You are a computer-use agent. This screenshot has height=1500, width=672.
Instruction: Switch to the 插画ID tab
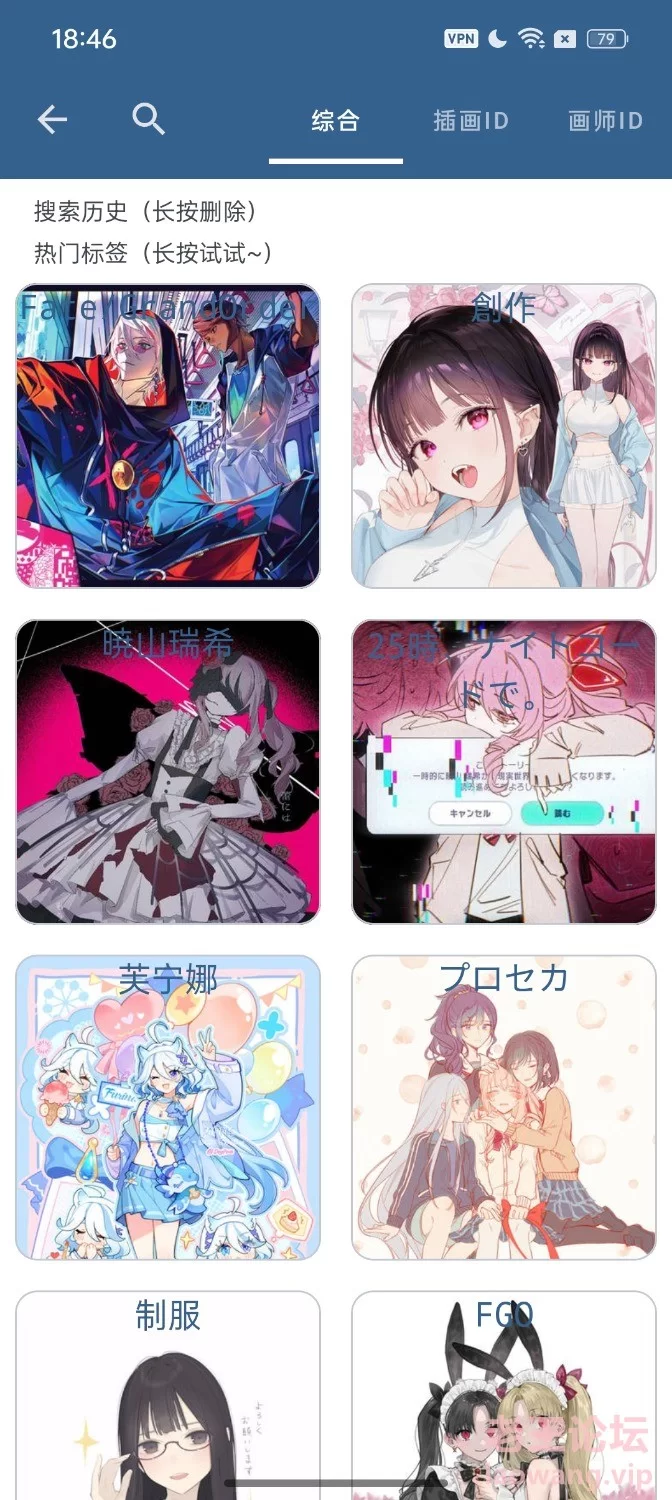point(470,121)
